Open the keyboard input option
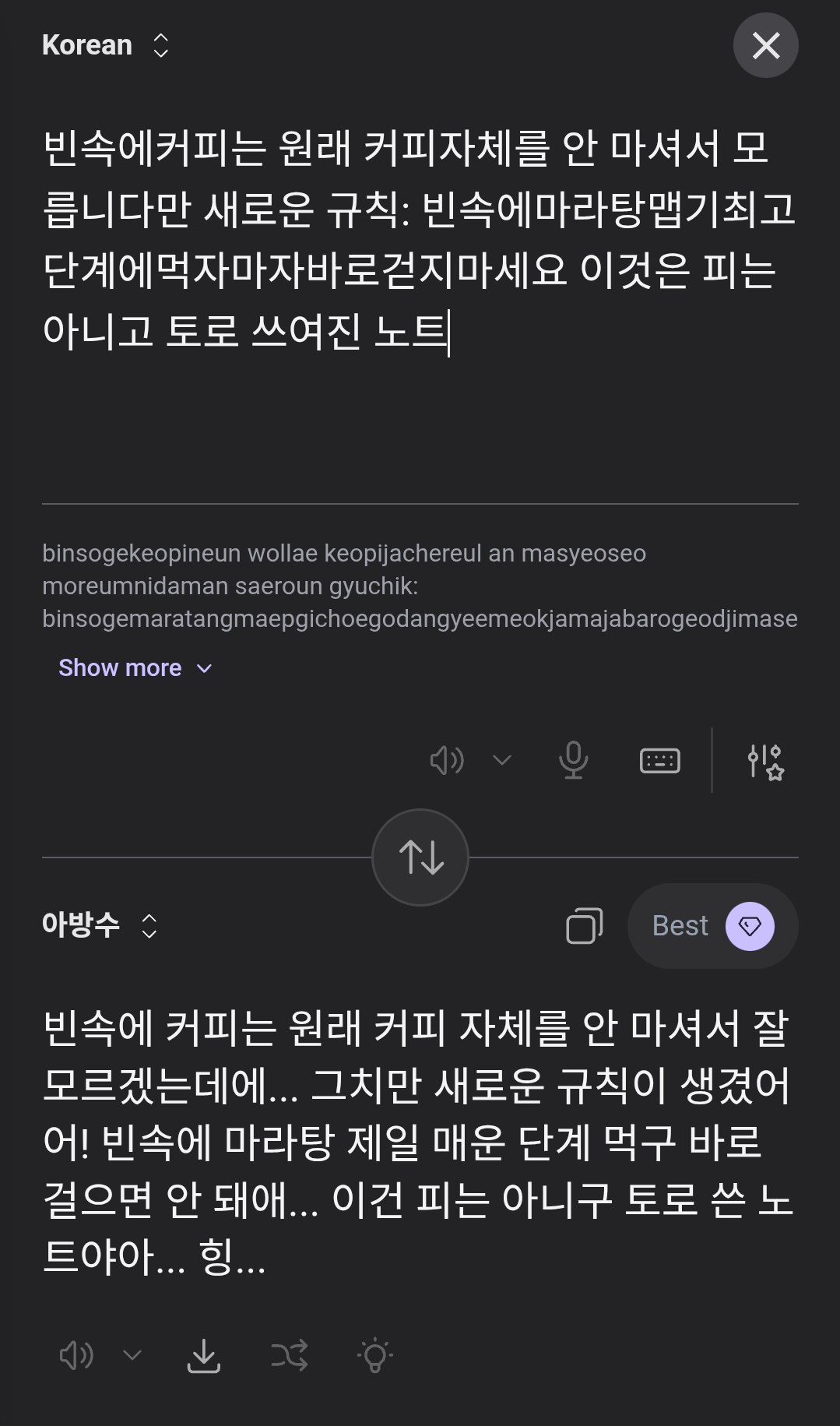 (x=659, y=760)
